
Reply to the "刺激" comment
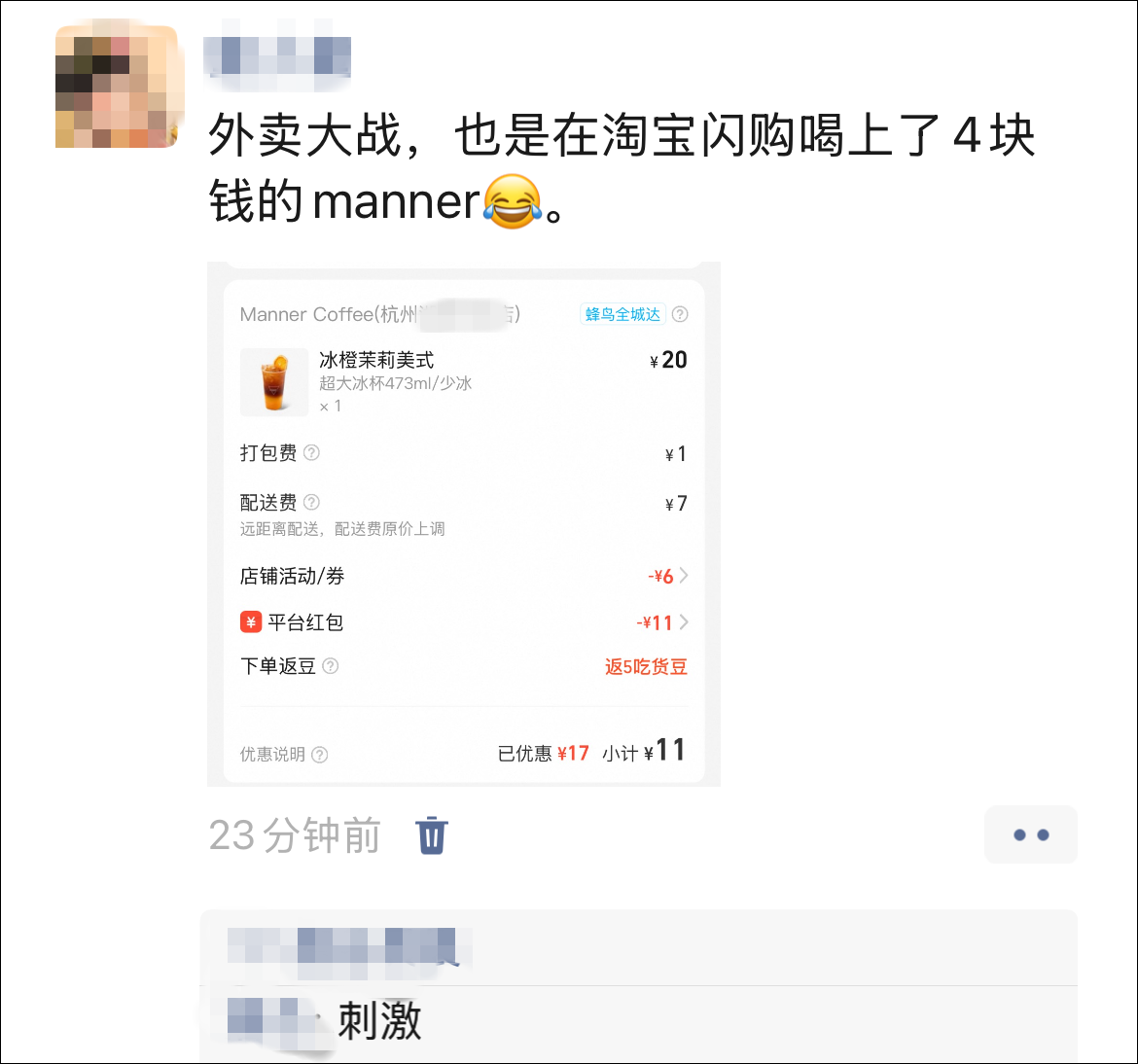pos(379,1021)
